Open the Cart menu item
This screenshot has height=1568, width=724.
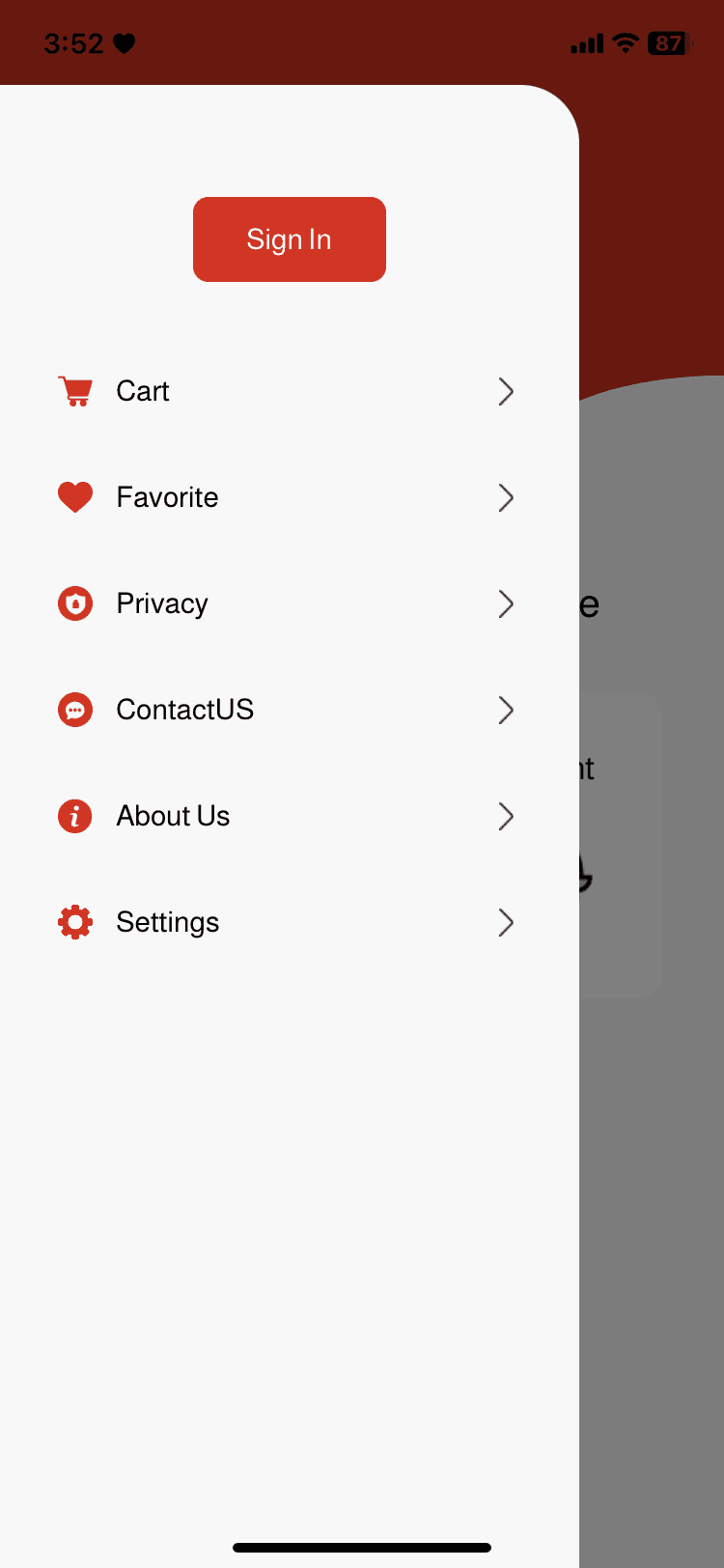coord(287,391)
